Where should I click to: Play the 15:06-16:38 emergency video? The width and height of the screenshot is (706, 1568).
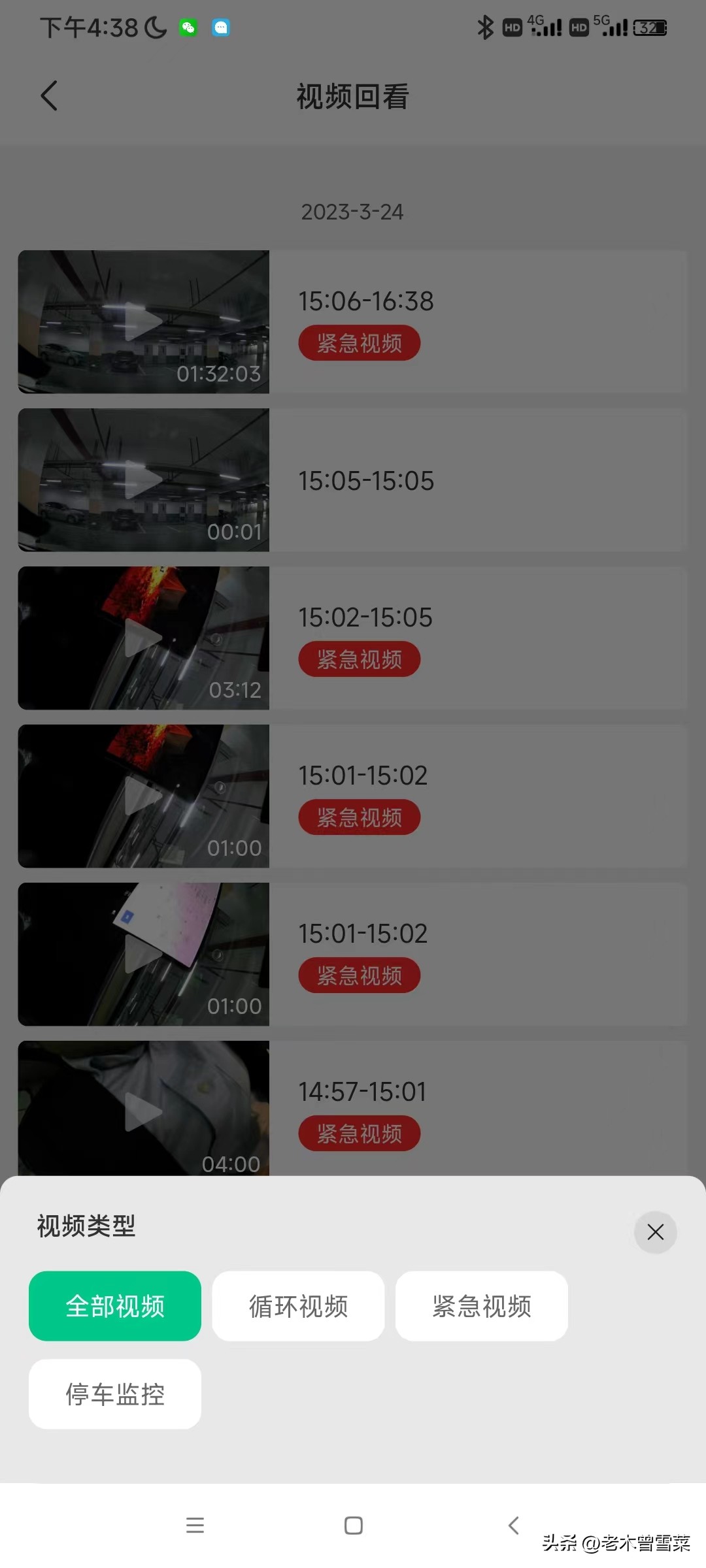tap(144, 321)
